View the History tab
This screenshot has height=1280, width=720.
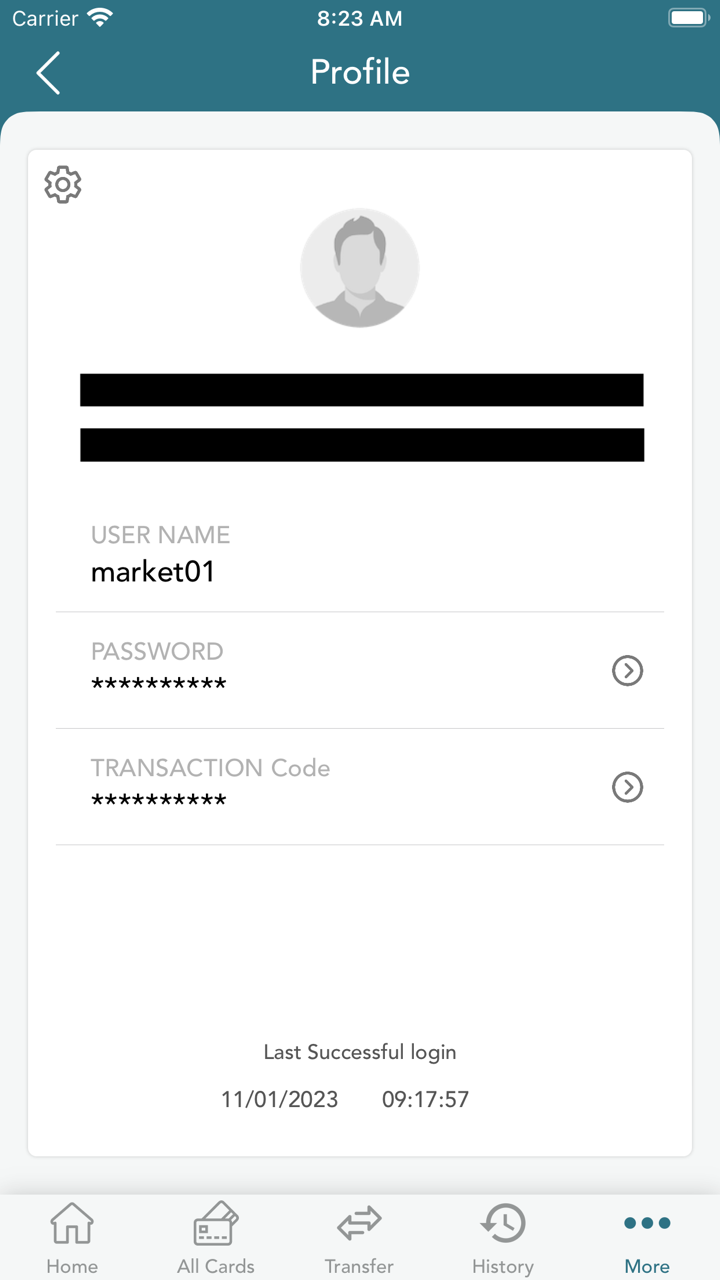click(503, 1239)
